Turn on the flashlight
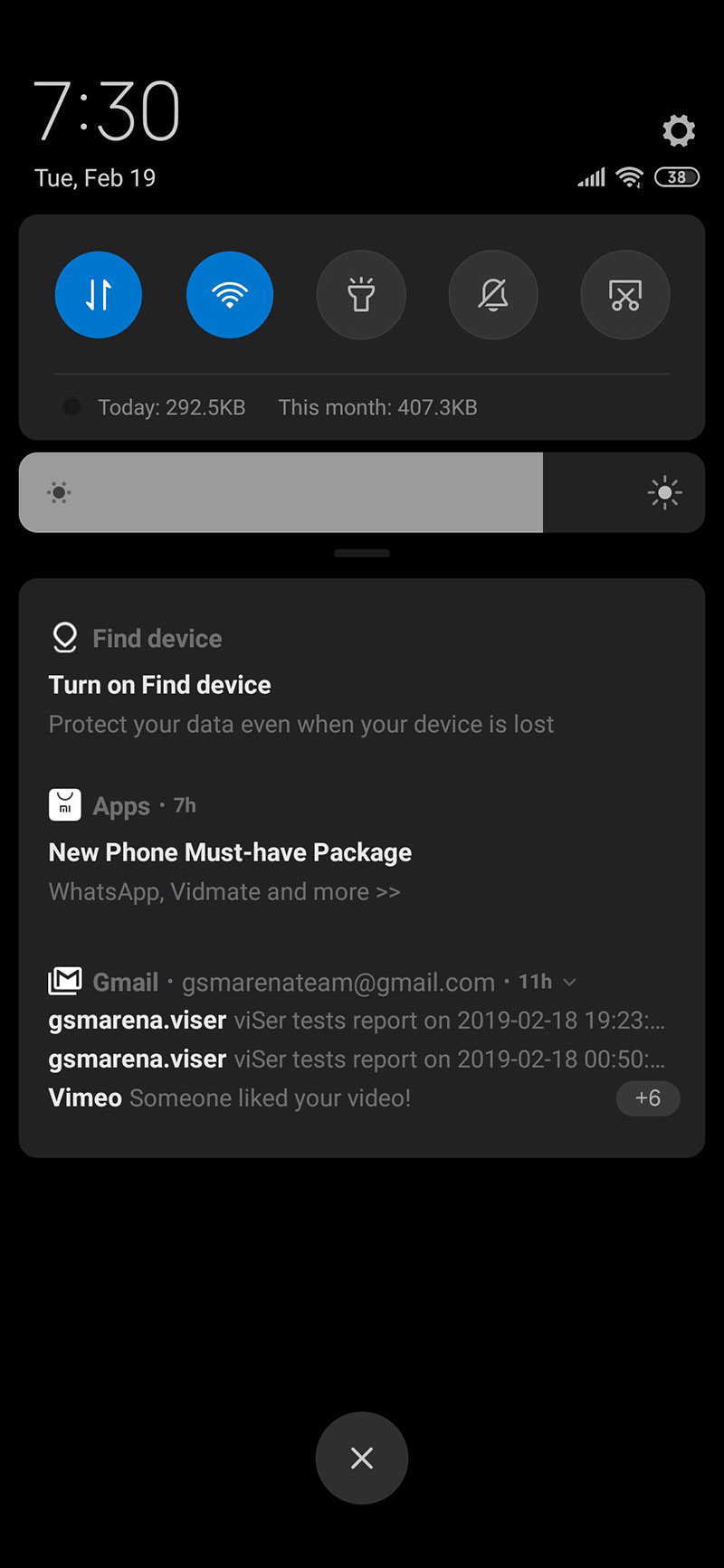This screenshot has height=1568, width=724. pos(361,295)
